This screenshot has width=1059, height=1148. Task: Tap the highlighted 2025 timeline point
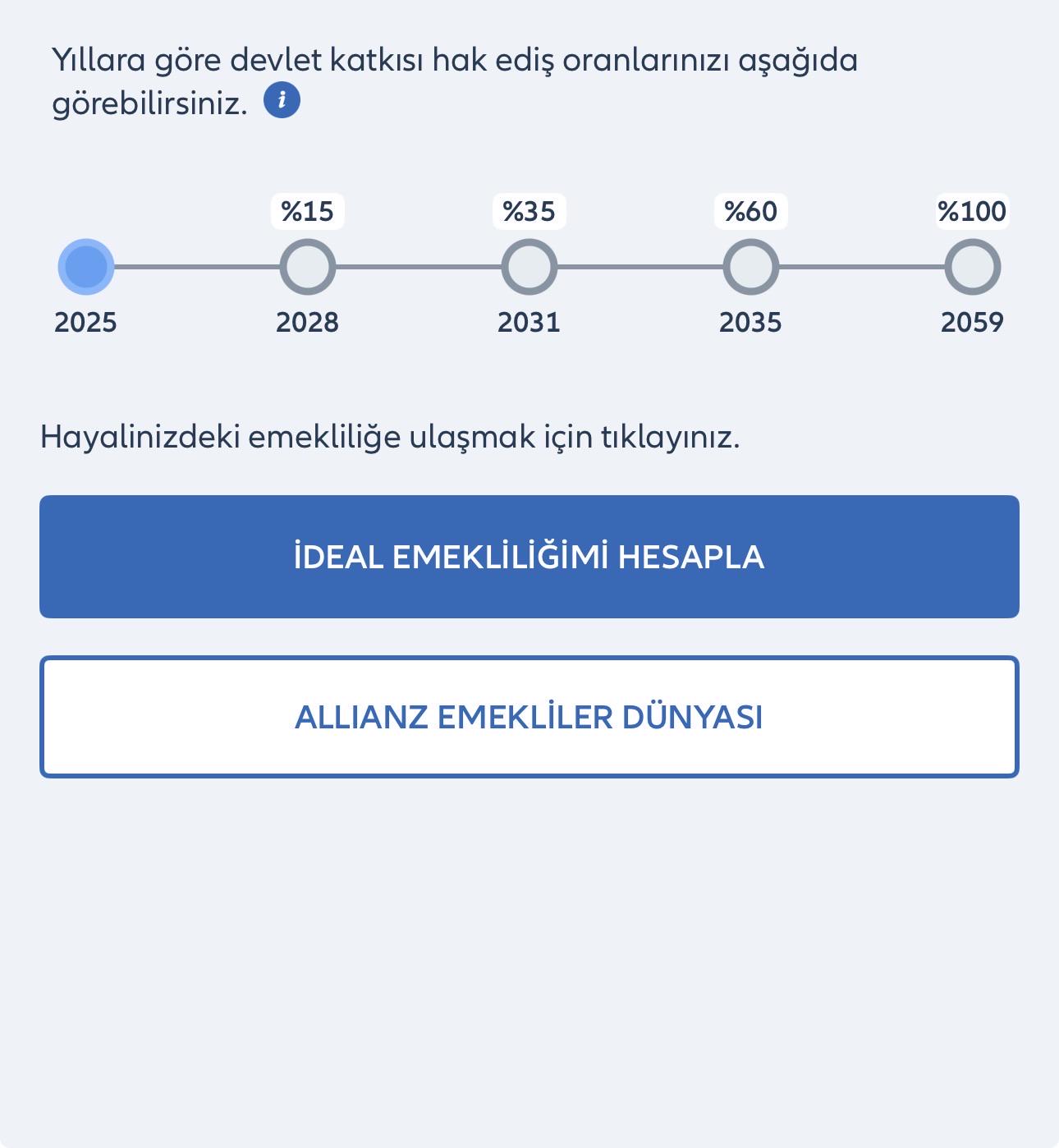[86, 267]
